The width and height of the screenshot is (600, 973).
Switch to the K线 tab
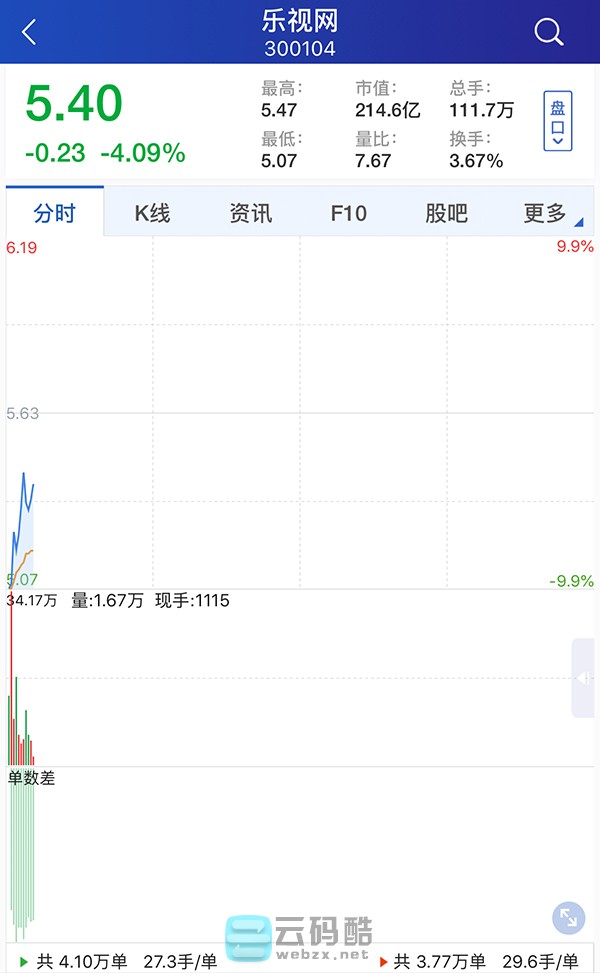point(152,212)
